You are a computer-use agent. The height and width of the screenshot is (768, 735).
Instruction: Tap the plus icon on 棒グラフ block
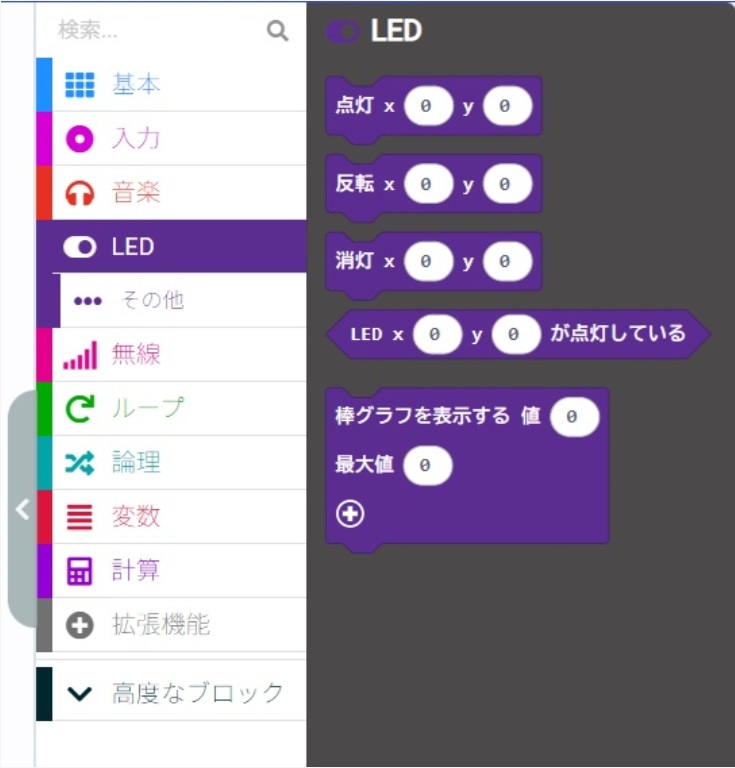350,514
